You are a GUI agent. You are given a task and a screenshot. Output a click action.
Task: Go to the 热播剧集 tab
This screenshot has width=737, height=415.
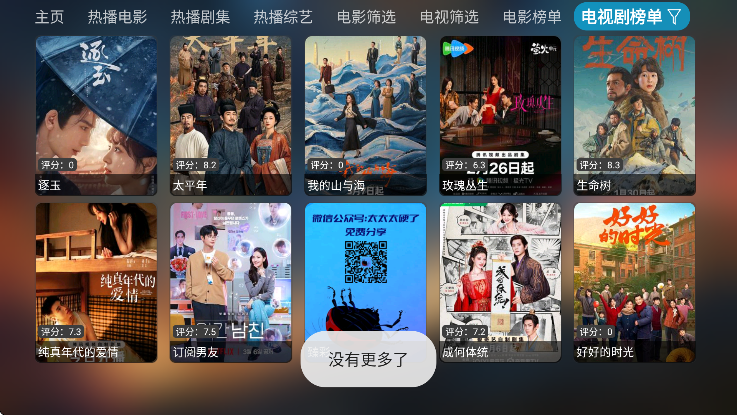(200, 17)
